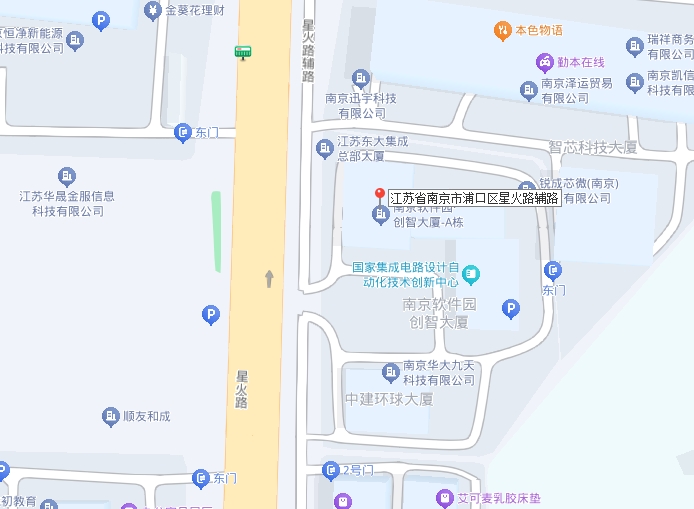Open the 国家集成电路设计自动化技术创新中心 marker

pyautogui.click(x=471, y=273)
